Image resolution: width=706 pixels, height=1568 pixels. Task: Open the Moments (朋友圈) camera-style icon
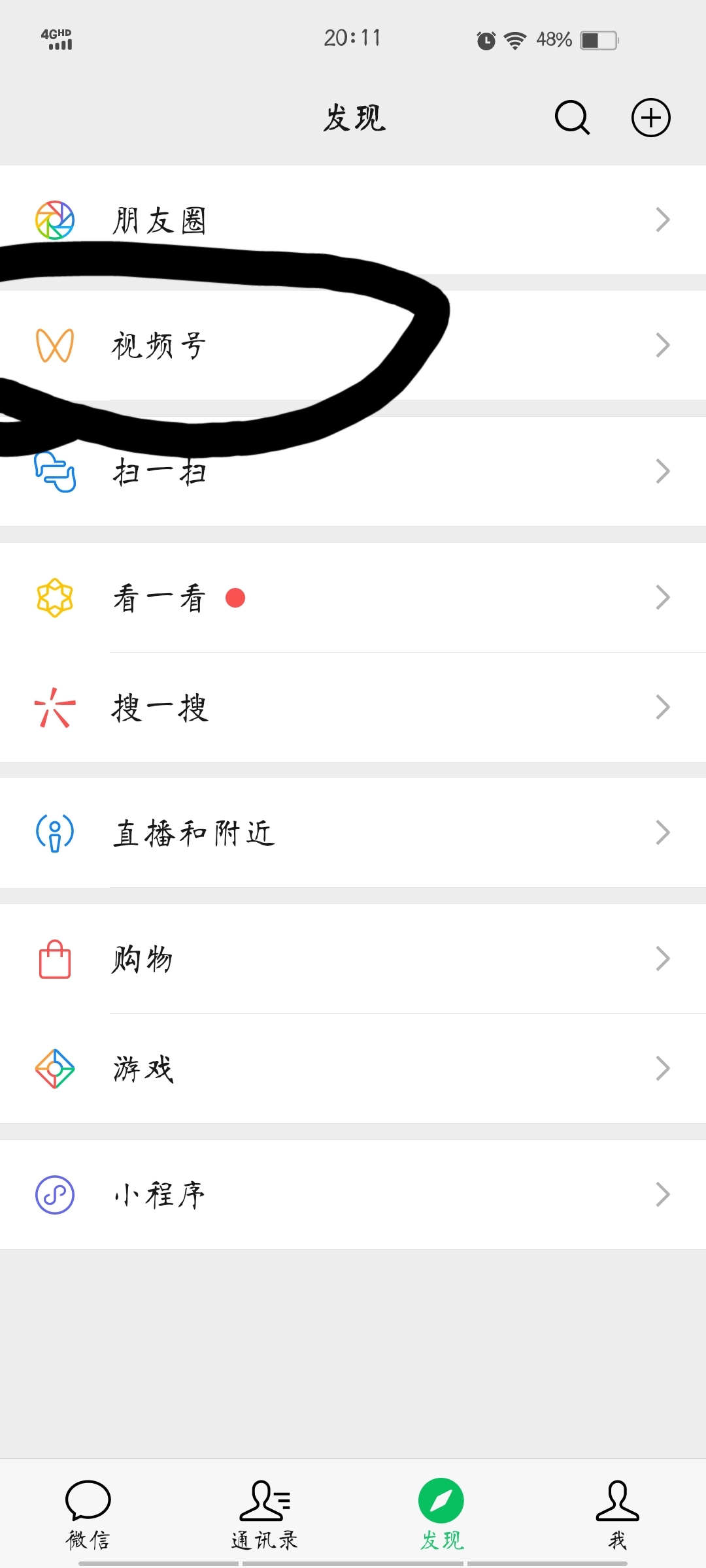click(56, 220)
